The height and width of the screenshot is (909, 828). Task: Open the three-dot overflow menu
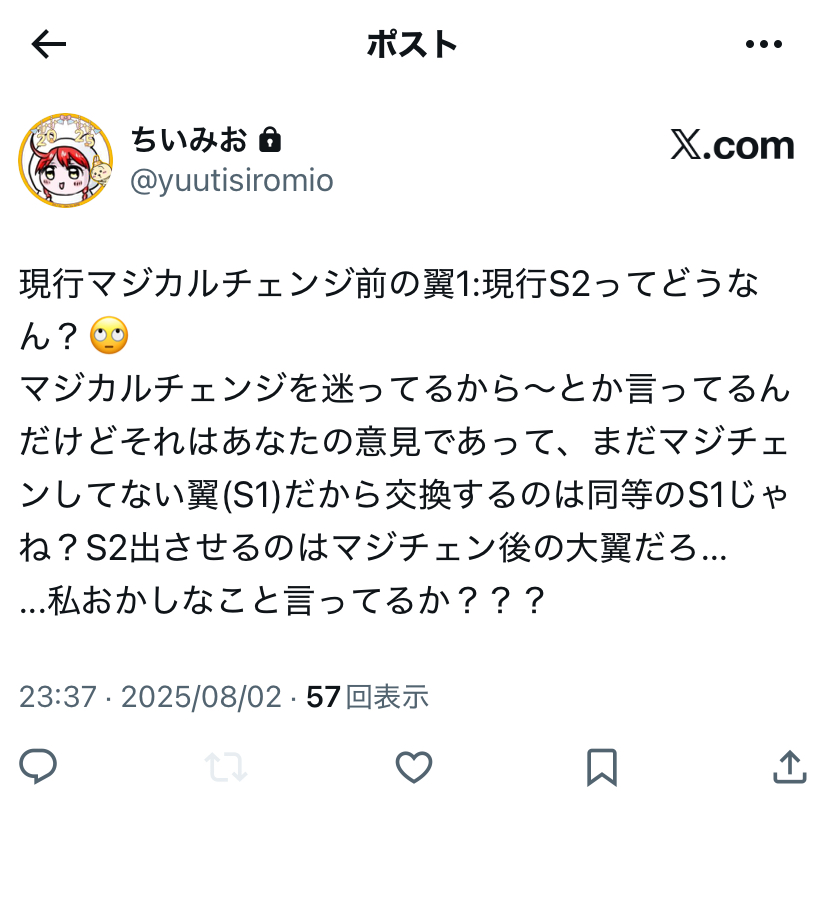(x=764, y=44)
